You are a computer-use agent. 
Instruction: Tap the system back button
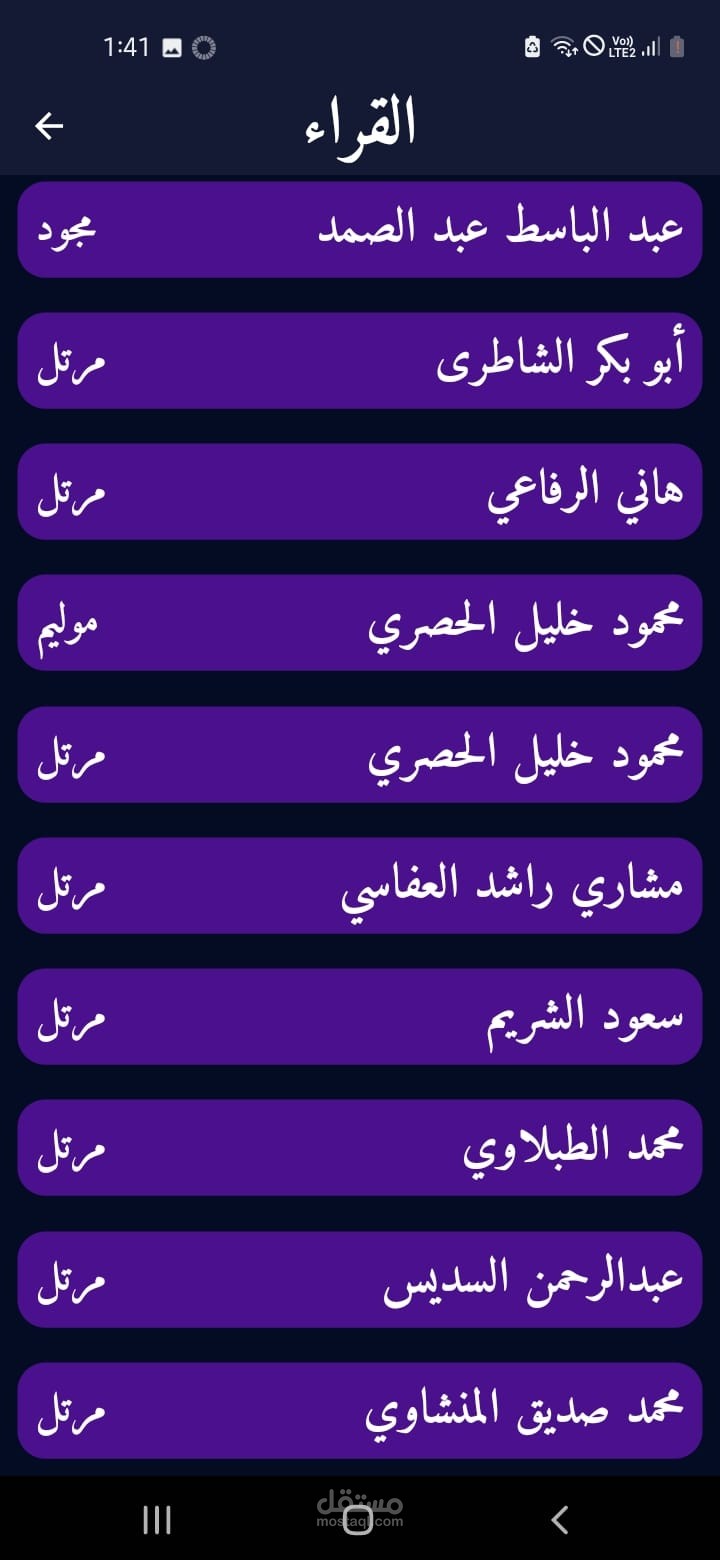pyautogui.click(x=560, y=1520)
